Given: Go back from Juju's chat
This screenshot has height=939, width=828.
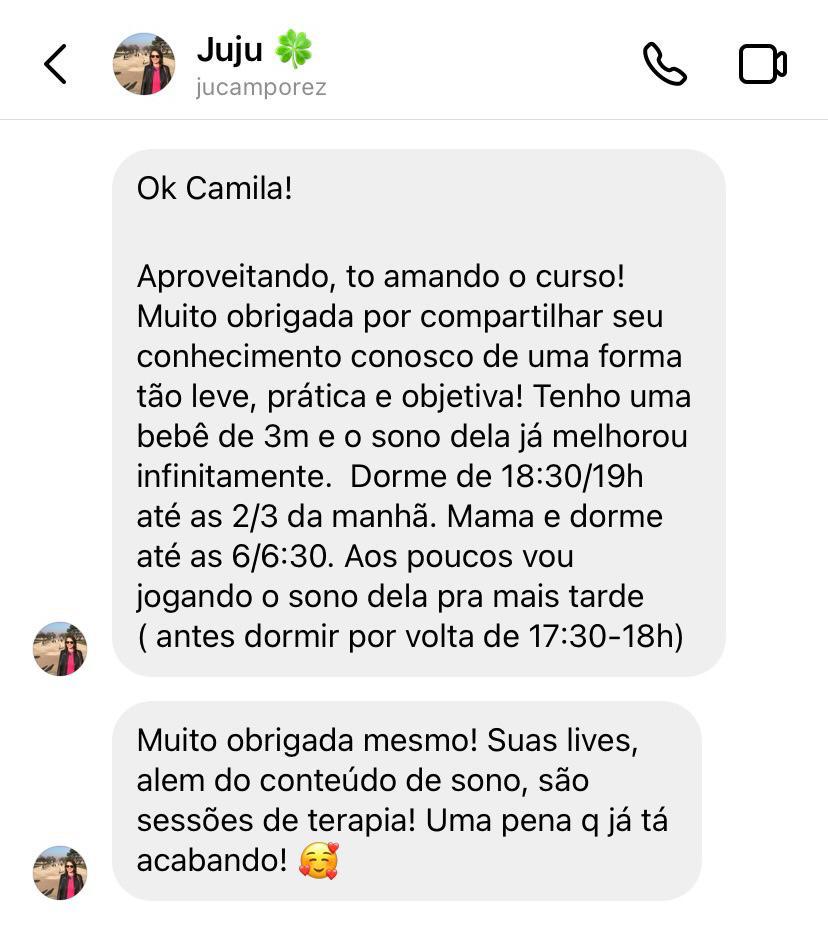Looking at the screenshot, I should pos(55,64).
